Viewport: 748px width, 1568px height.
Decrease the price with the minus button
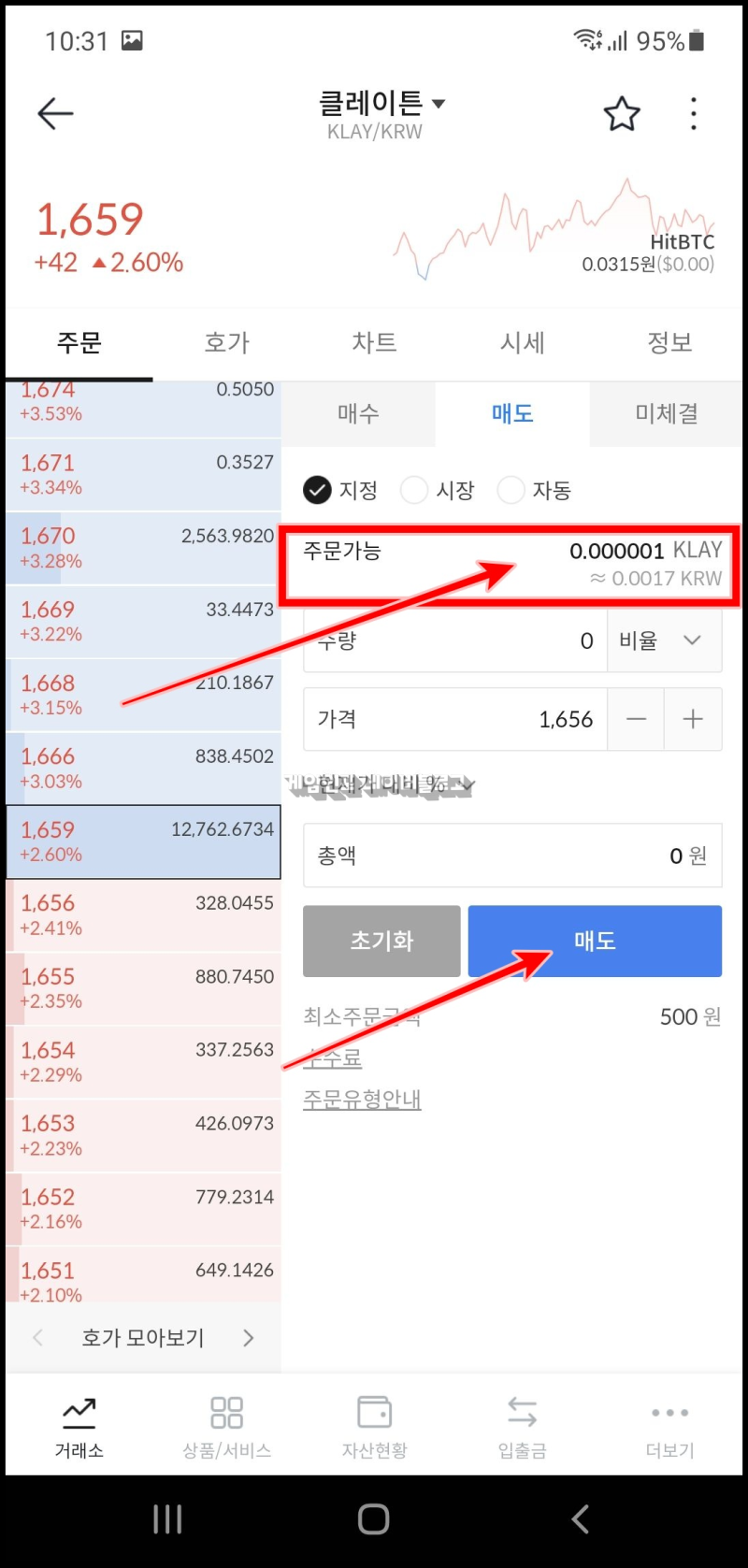pos(636,719)
